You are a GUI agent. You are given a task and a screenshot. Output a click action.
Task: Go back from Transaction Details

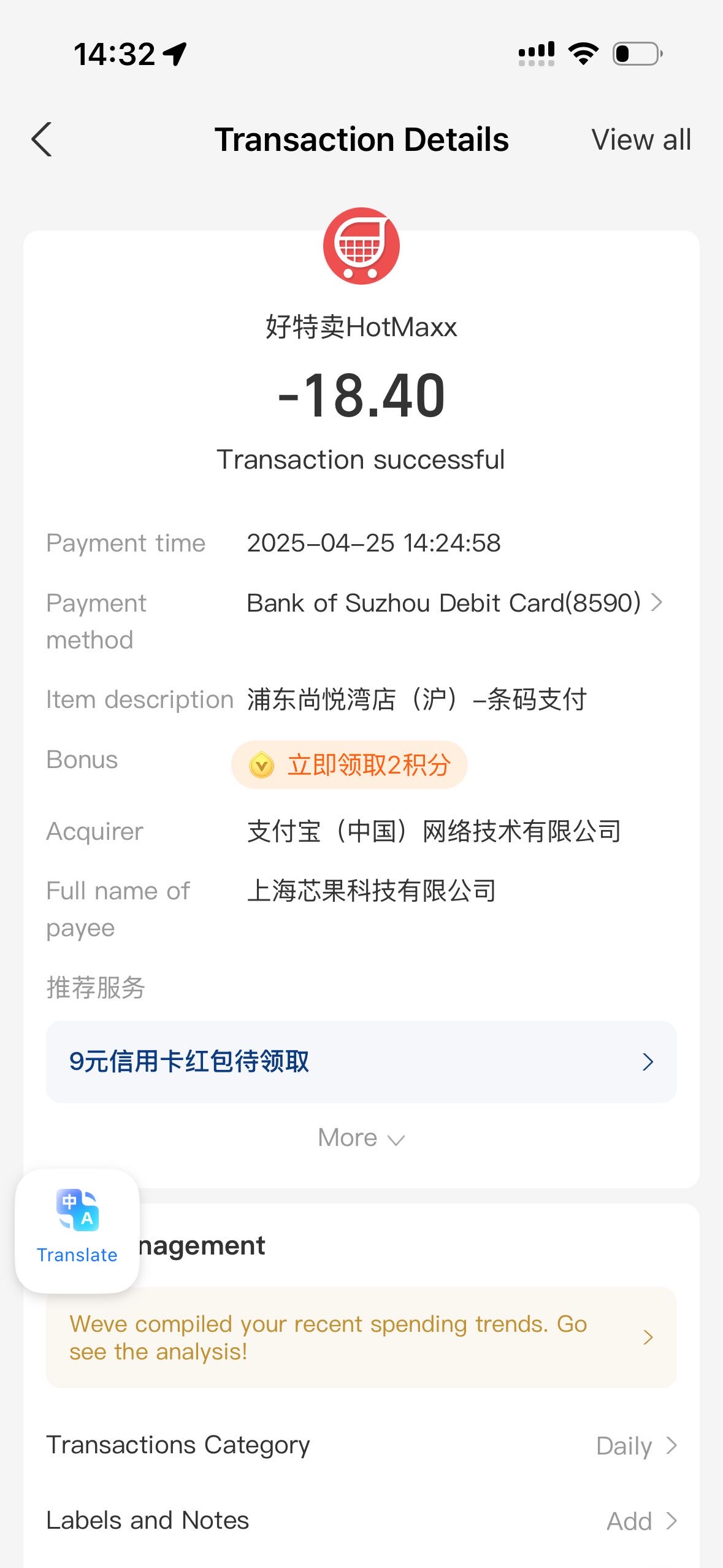coord(42,140)
